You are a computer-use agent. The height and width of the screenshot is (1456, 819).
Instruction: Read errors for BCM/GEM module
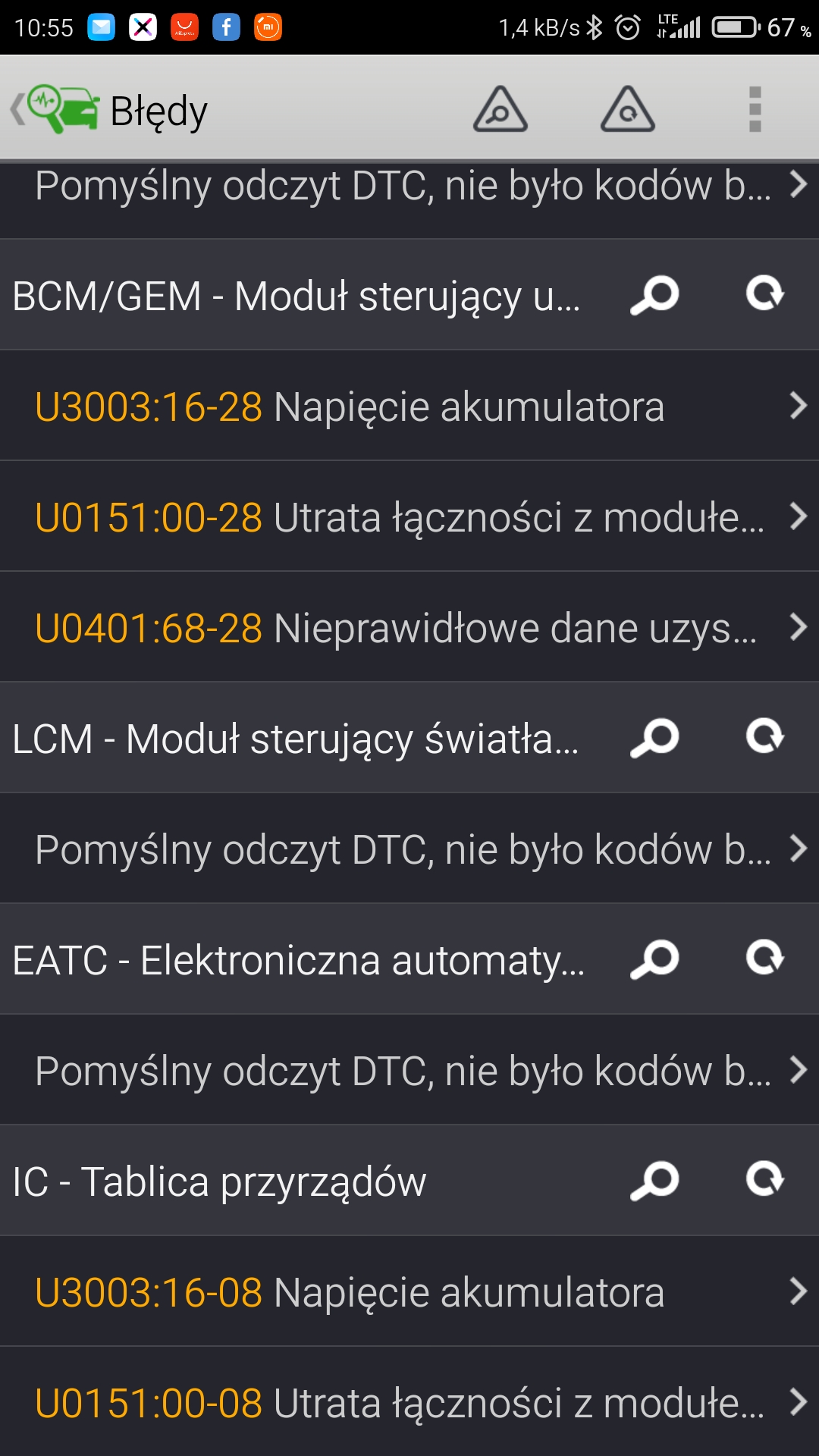pos(654,295)
